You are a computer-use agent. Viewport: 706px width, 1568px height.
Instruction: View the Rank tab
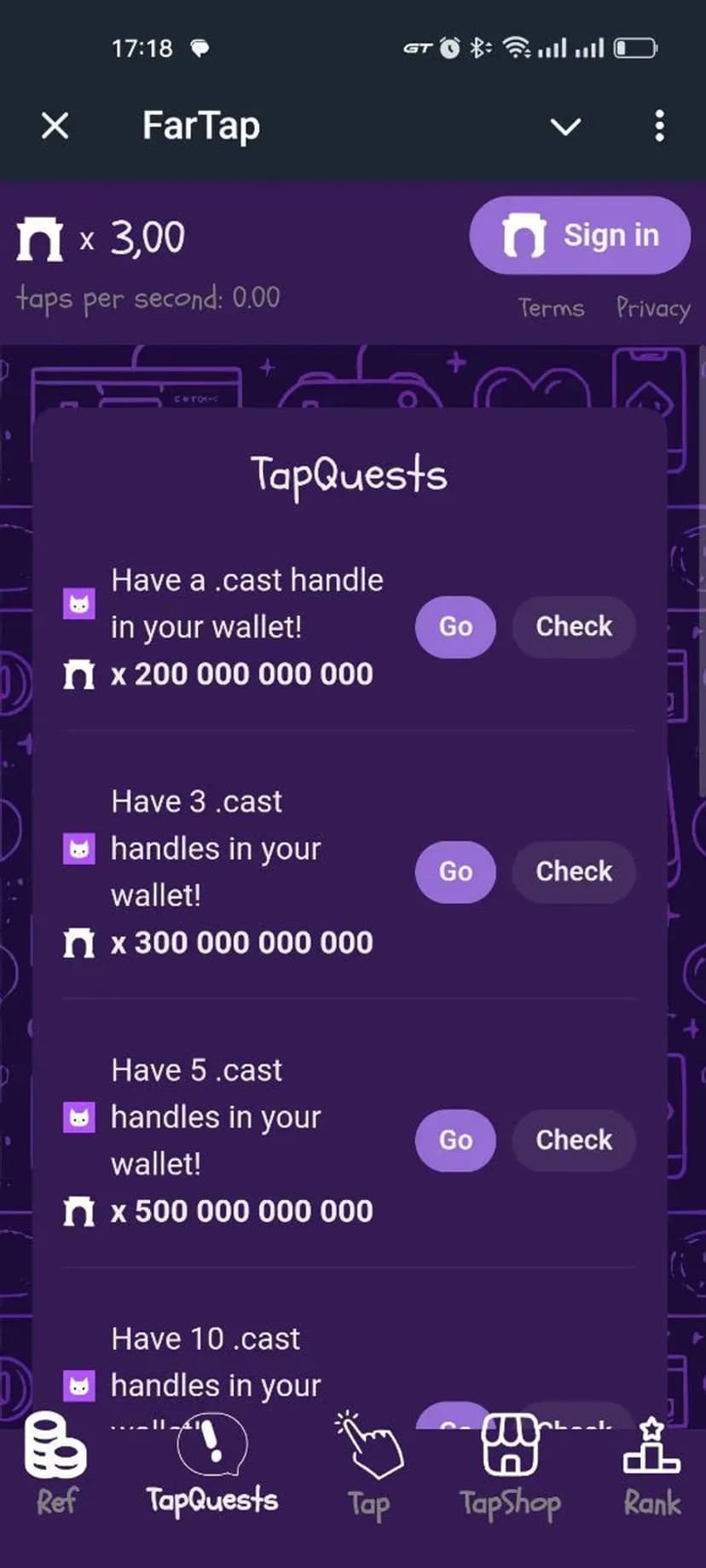pos(652,1466)
